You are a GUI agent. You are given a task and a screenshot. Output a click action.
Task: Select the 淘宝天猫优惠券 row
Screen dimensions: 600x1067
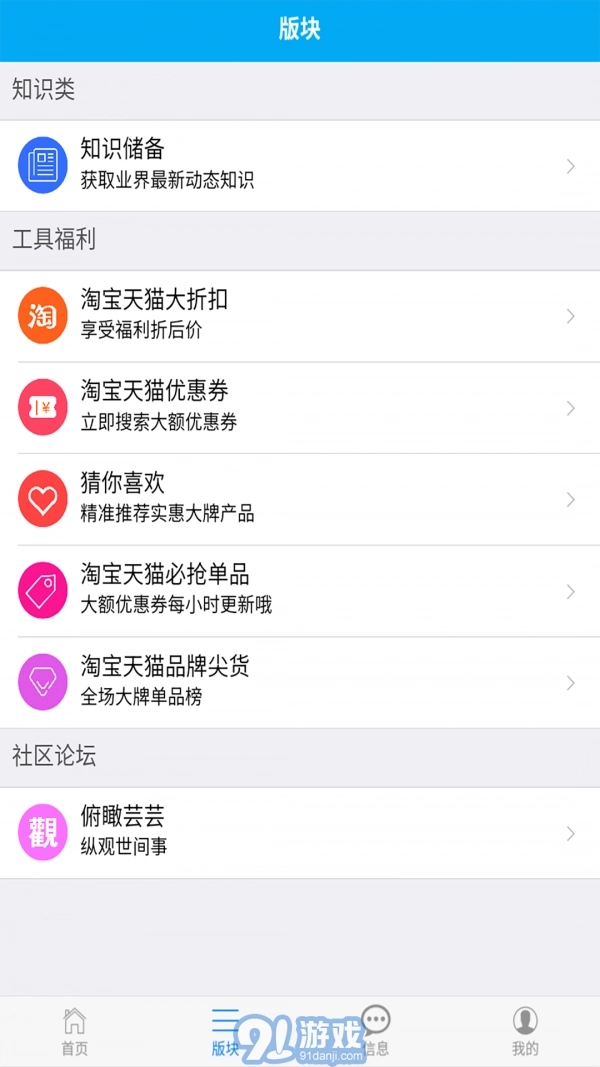[300, 407]
